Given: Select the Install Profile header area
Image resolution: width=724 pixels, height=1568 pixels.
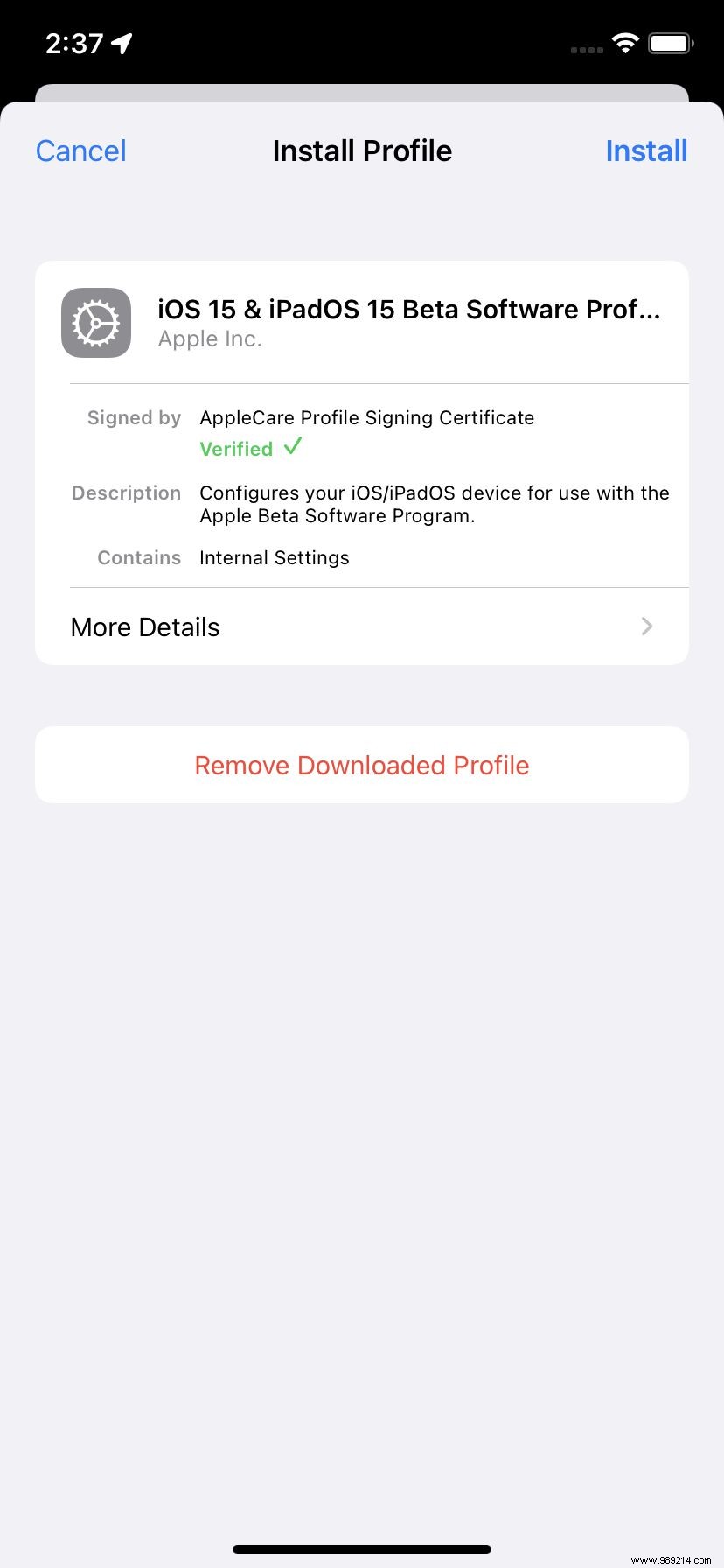Looking at the screenshot, I should (361, 150).
